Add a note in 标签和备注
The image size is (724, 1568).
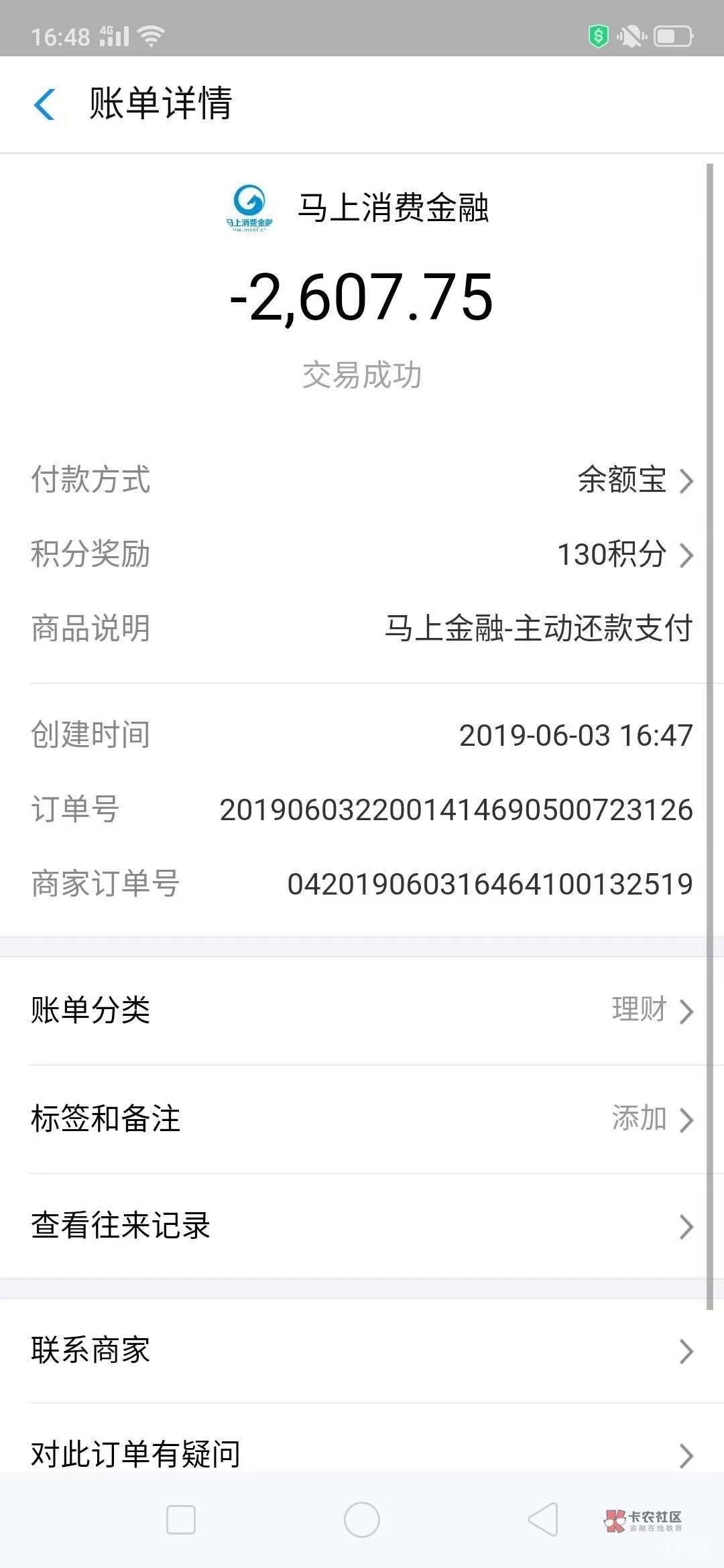pos(362,1119)
